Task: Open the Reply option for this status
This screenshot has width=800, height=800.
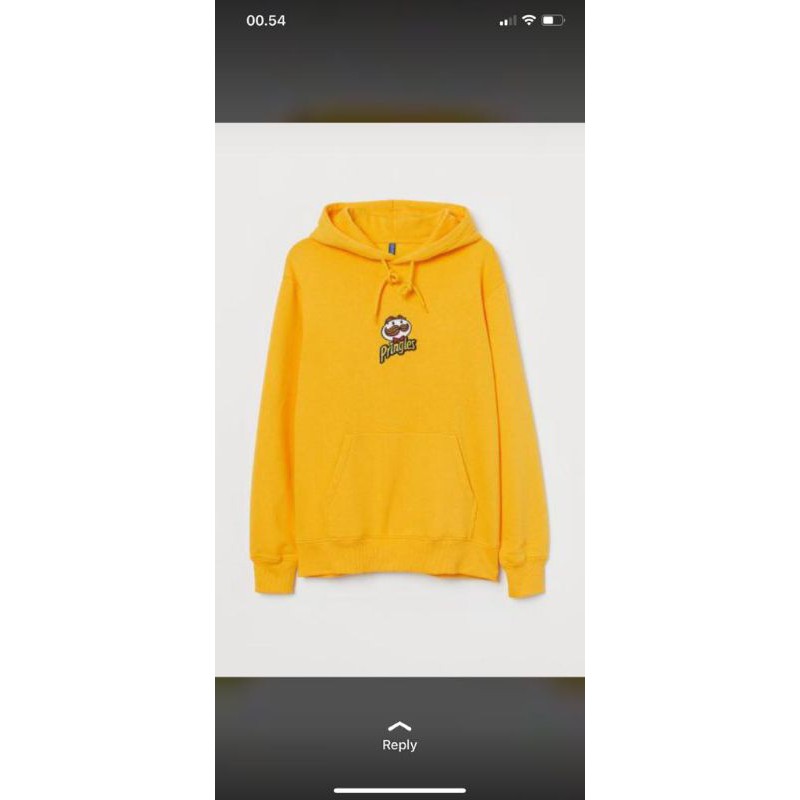Action: [399, 737]
